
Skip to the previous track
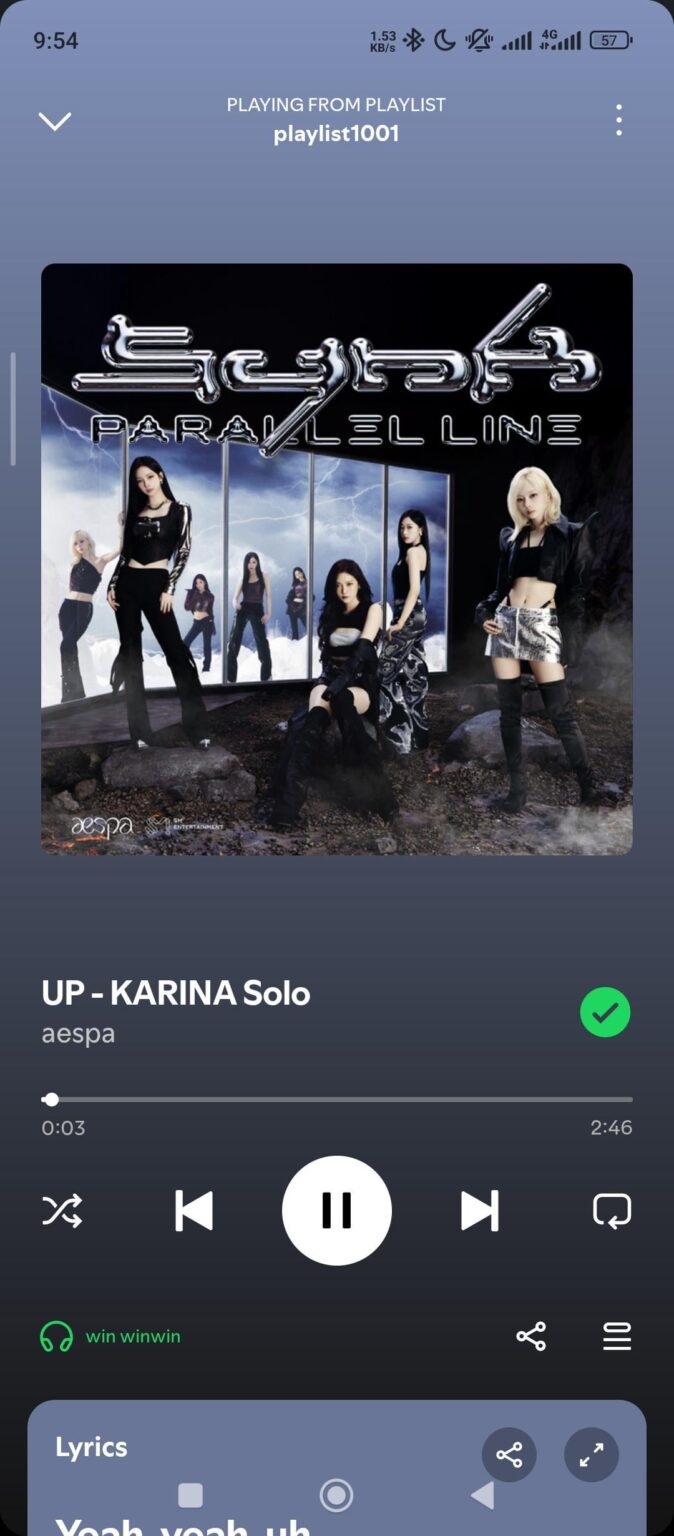[x=194, y=1211]
